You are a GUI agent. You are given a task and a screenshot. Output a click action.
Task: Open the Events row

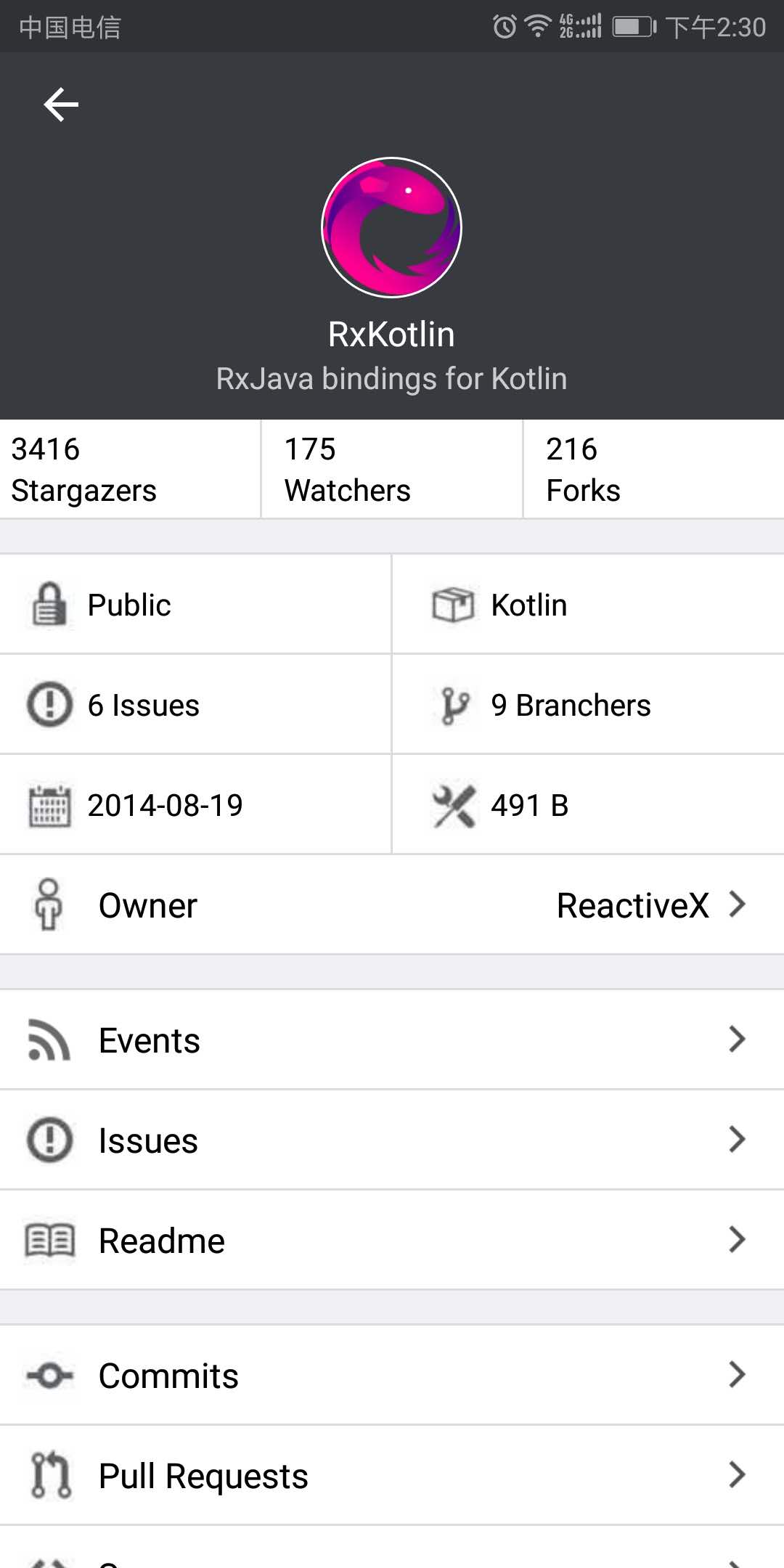[392, 1040]
